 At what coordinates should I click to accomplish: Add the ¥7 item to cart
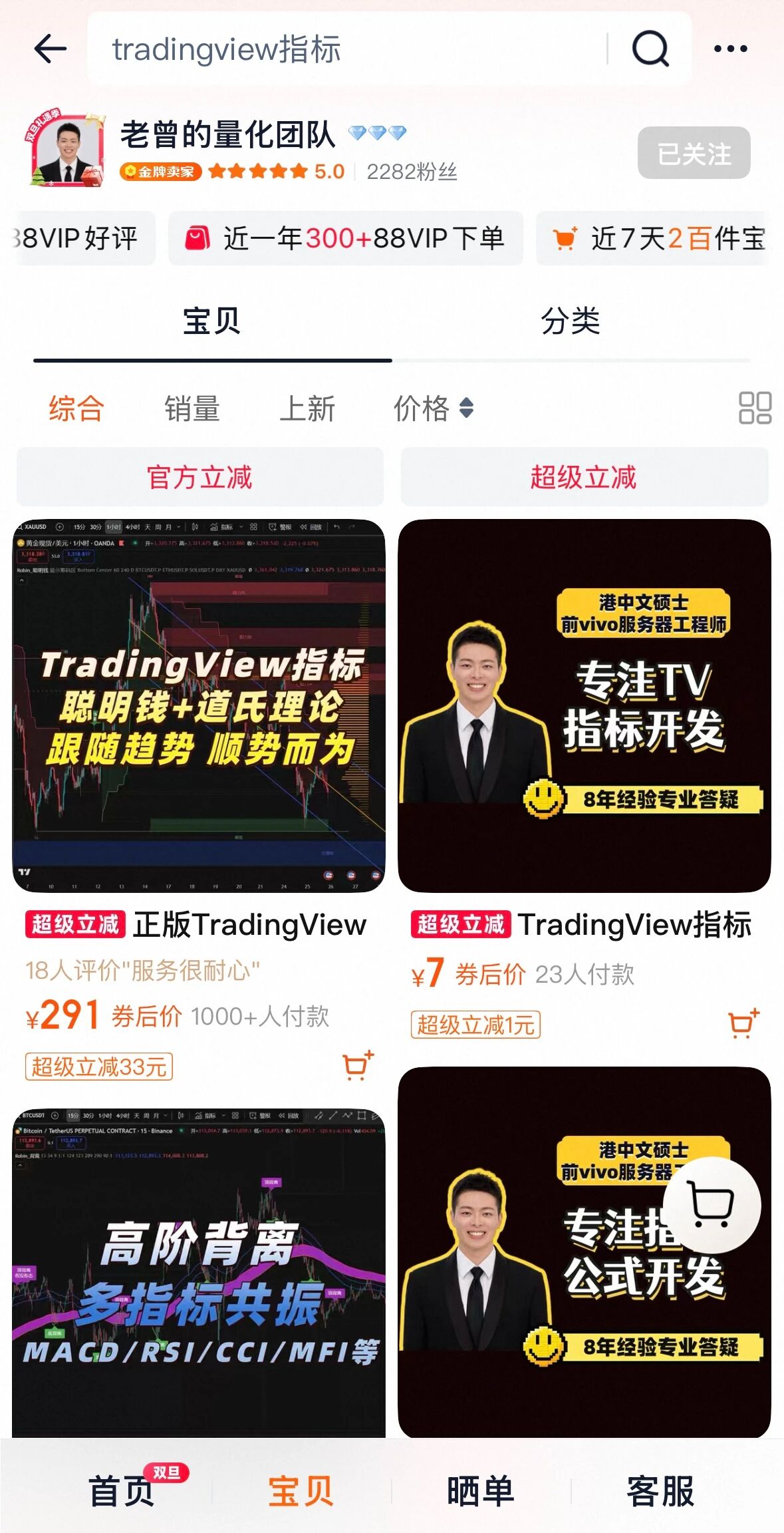coord(743,1024)
